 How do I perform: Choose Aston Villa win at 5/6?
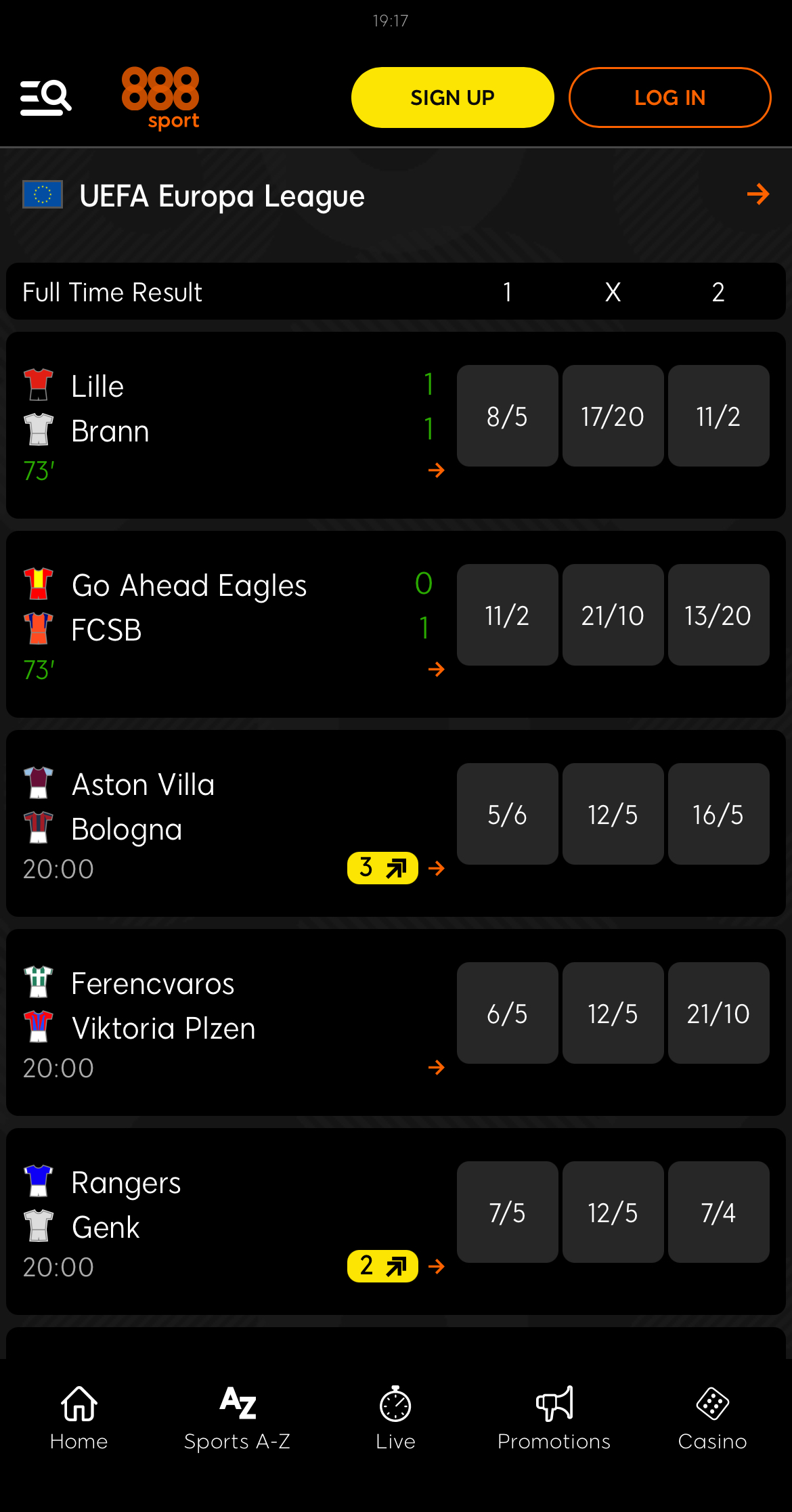pyautogui.click(x=507, y=814)
